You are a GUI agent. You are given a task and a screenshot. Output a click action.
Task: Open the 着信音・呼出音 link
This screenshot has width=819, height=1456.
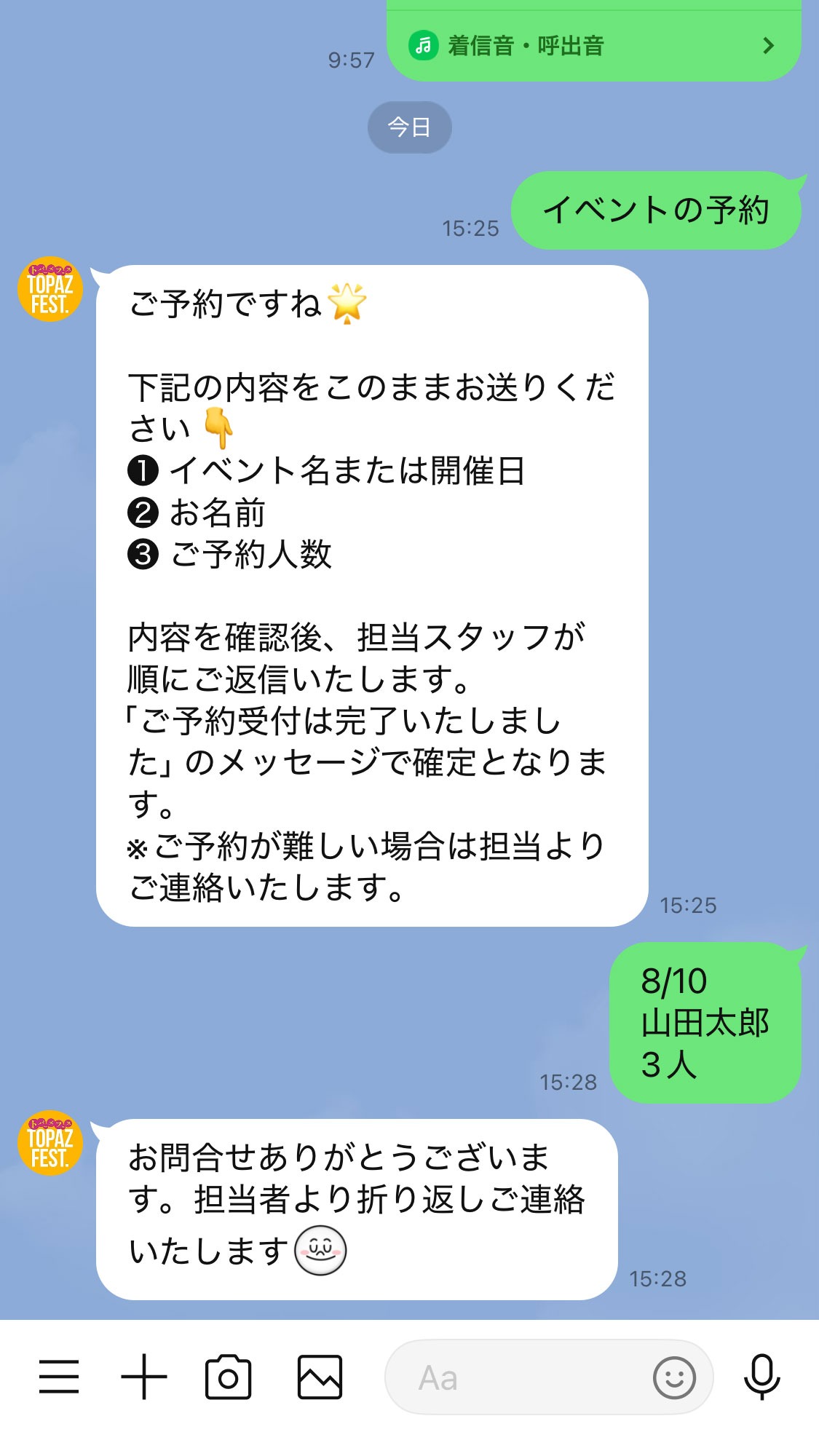[x=593, y=46]
